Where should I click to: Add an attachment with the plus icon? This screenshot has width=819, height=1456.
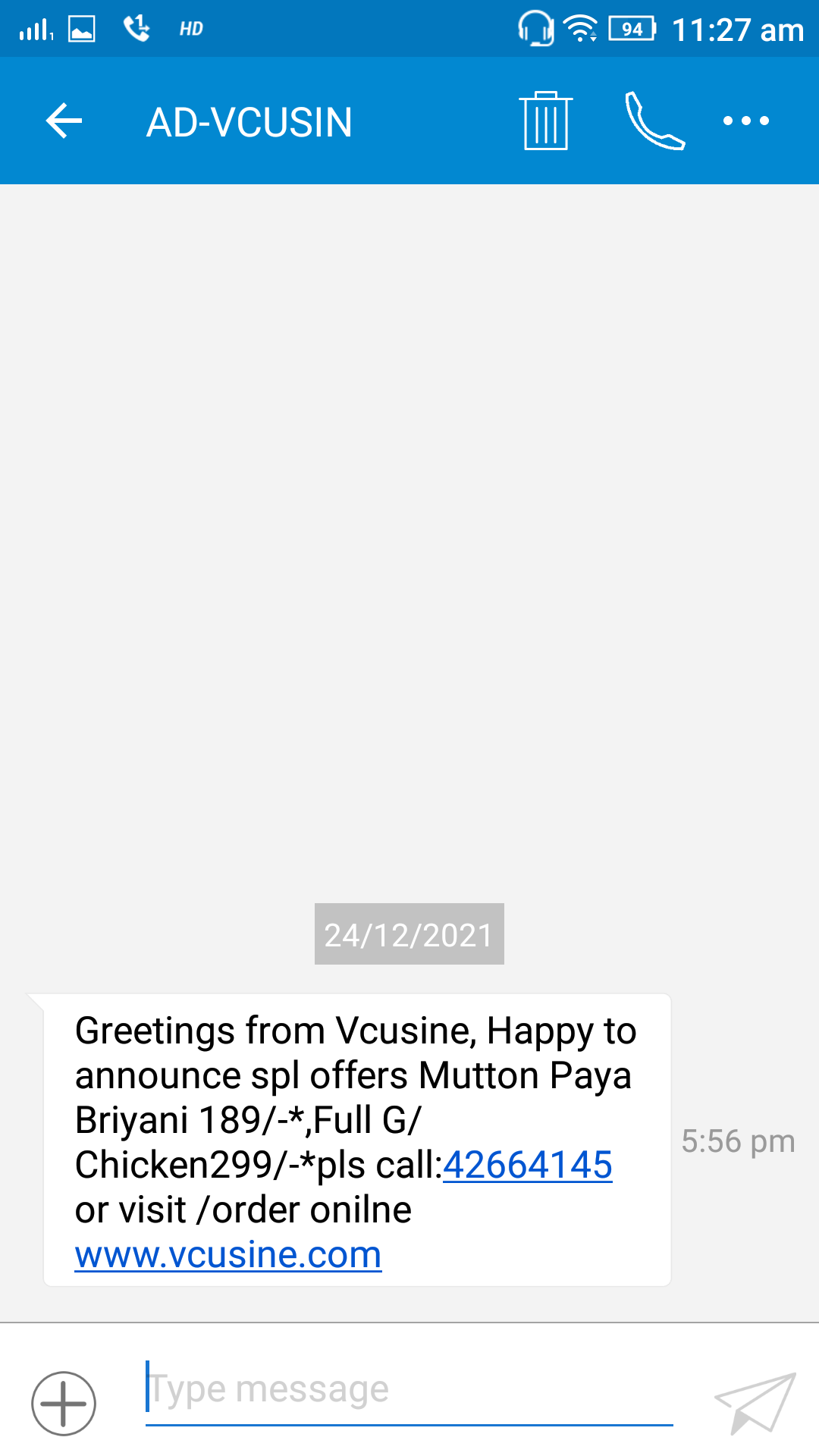pos(64,1404)
